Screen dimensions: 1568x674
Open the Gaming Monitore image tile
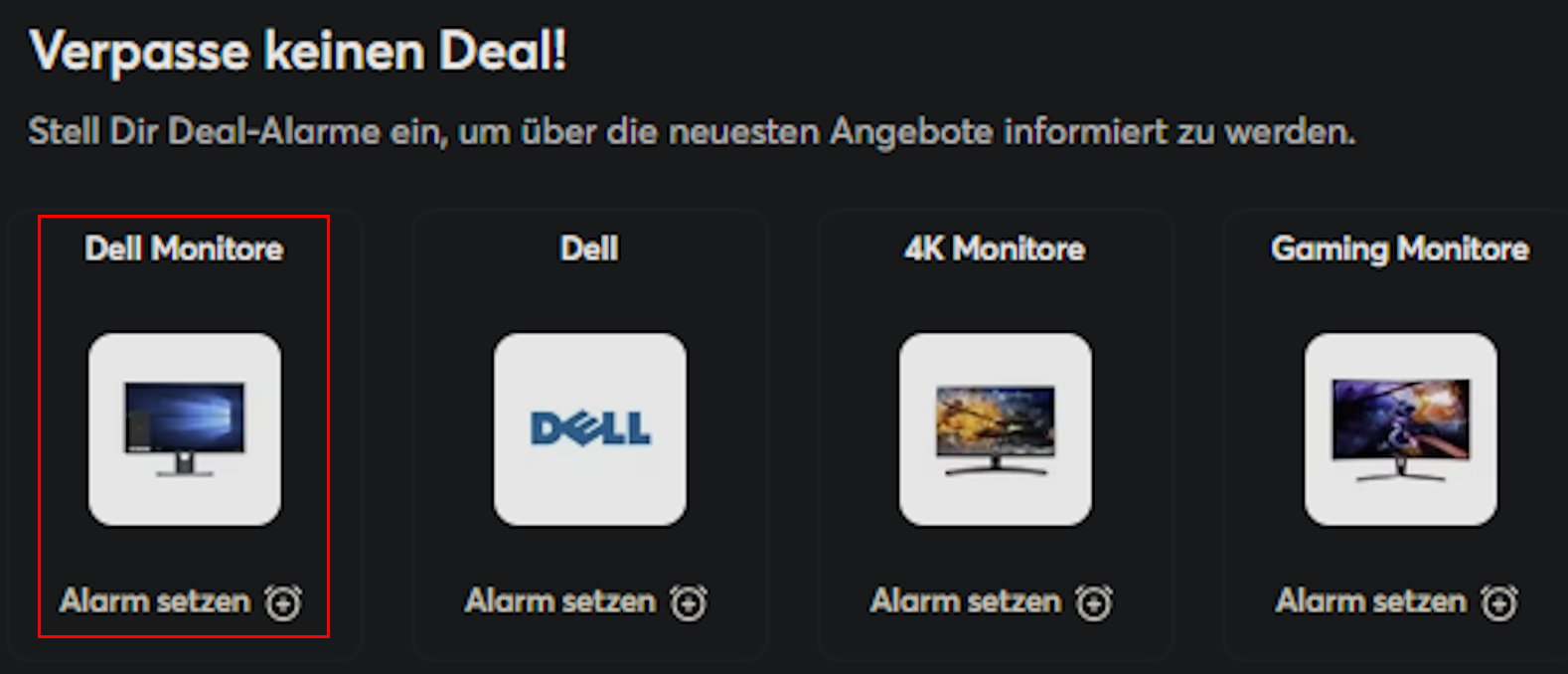click(1401, 429)
